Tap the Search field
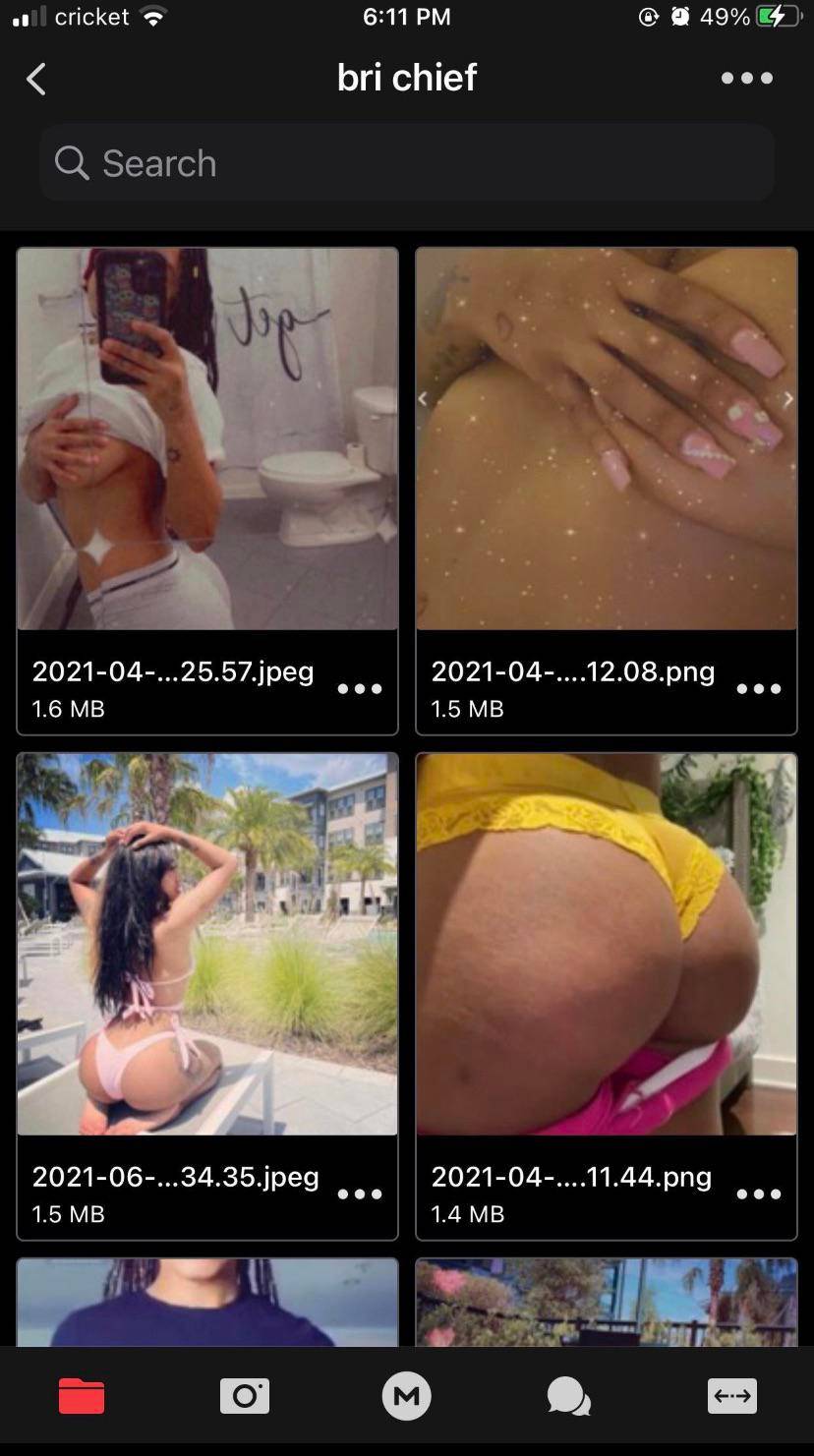The image size is (814, 1456). (407, 163)
